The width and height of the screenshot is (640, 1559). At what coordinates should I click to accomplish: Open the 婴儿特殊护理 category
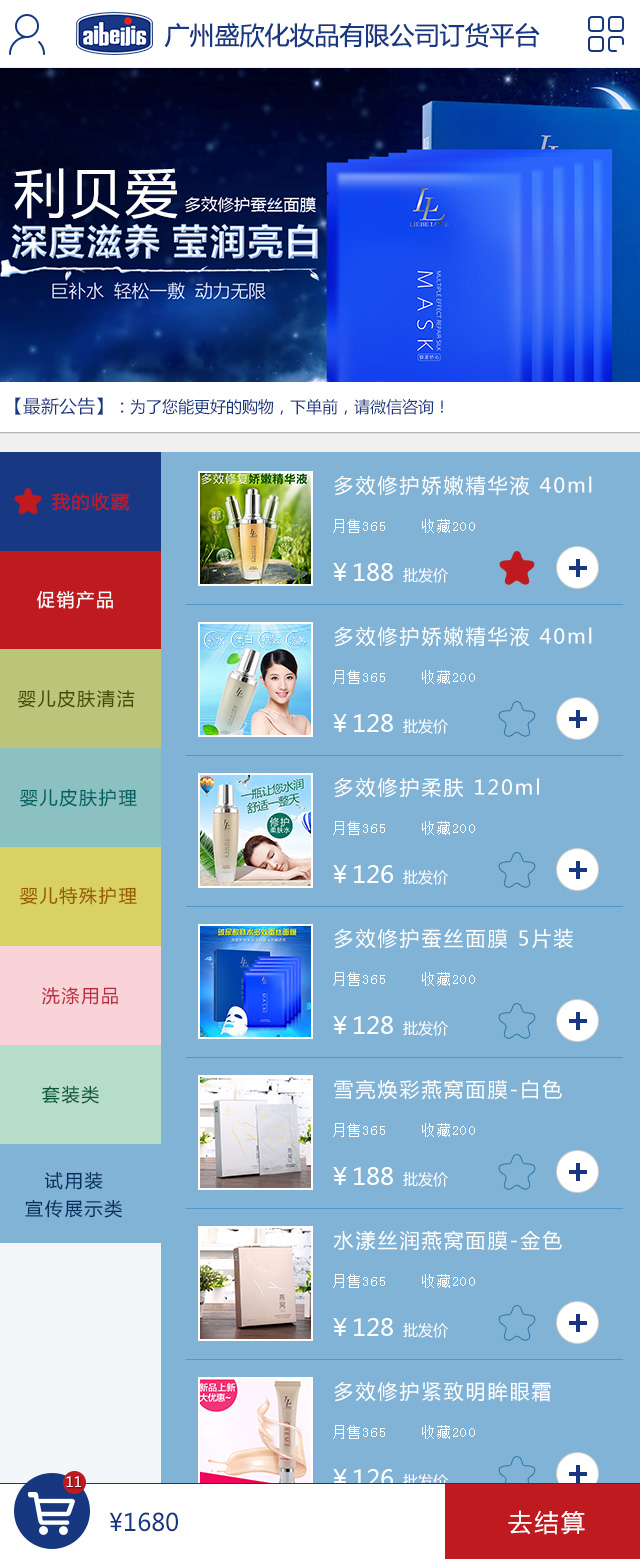[80, 896]
